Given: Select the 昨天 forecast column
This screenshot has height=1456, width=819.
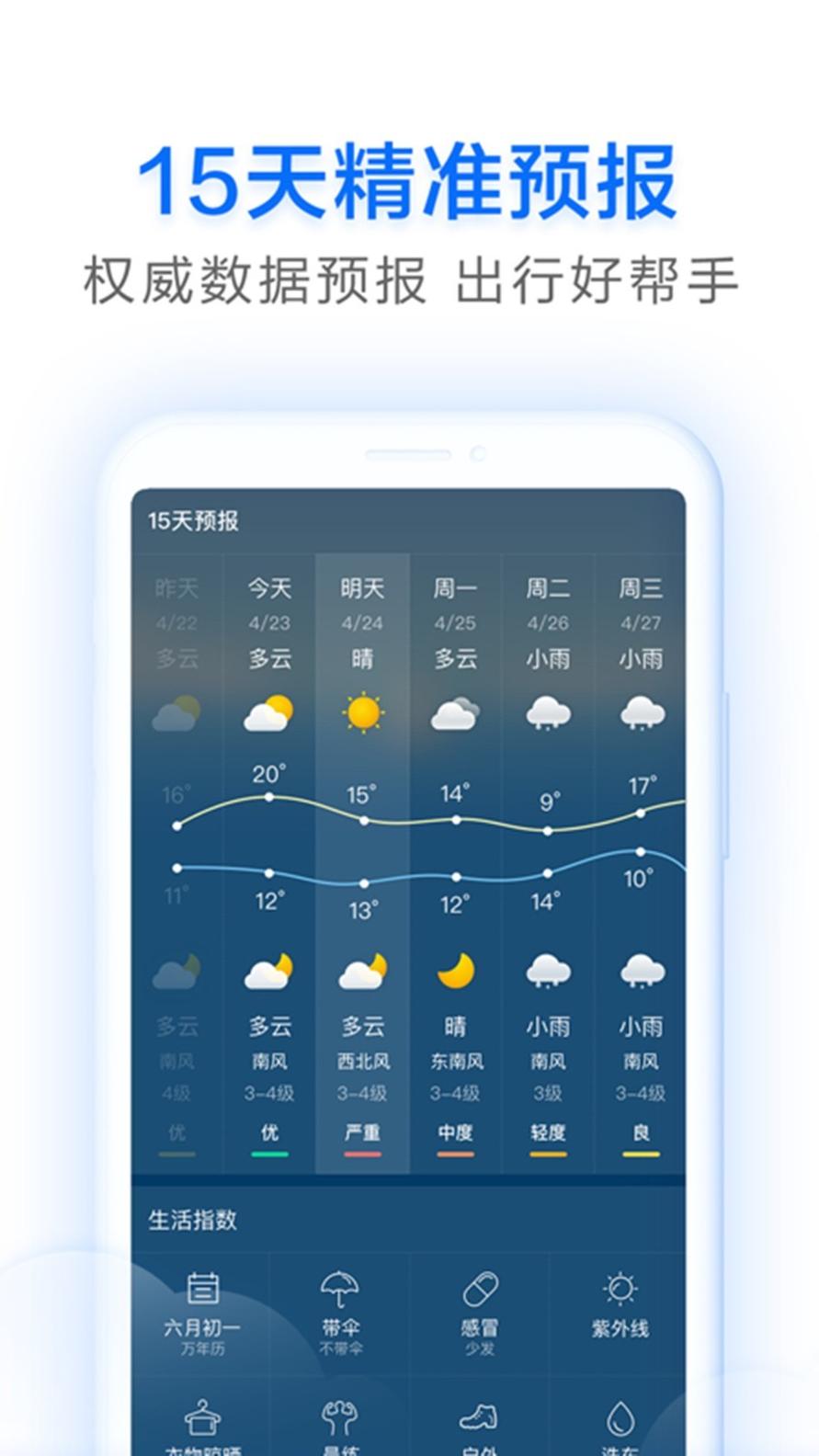Looking at the screenshot, I should point(176,589).
